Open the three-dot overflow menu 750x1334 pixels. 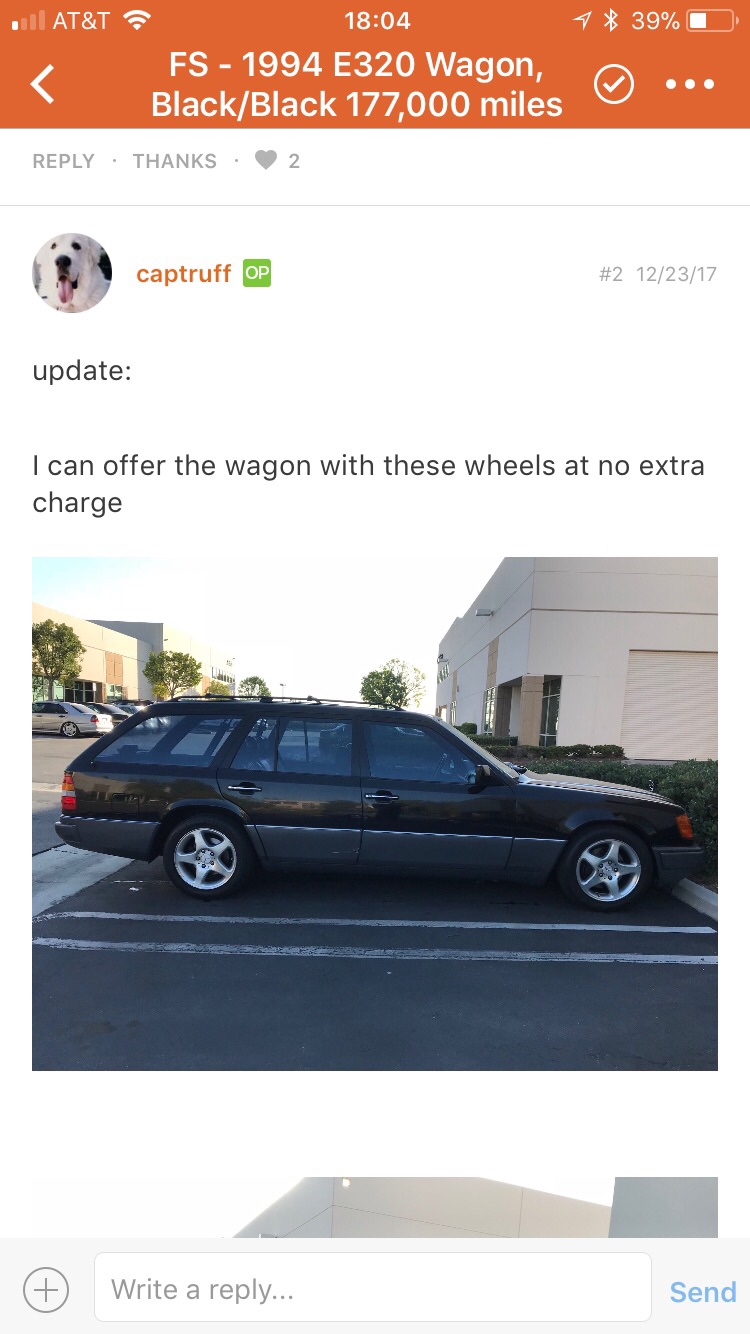click(x=690, y=85)
